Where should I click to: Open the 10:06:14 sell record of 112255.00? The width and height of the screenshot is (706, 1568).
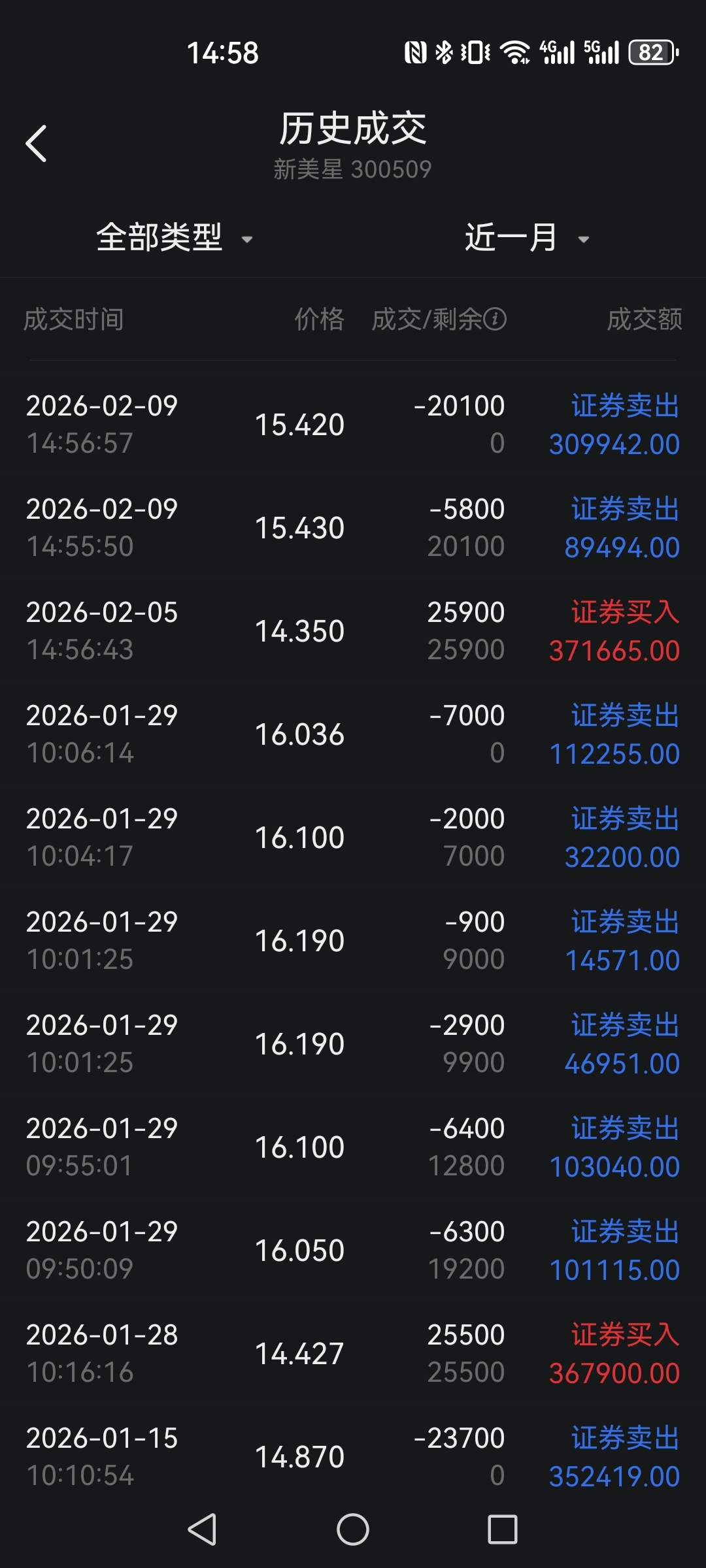(x=353, y=734)
